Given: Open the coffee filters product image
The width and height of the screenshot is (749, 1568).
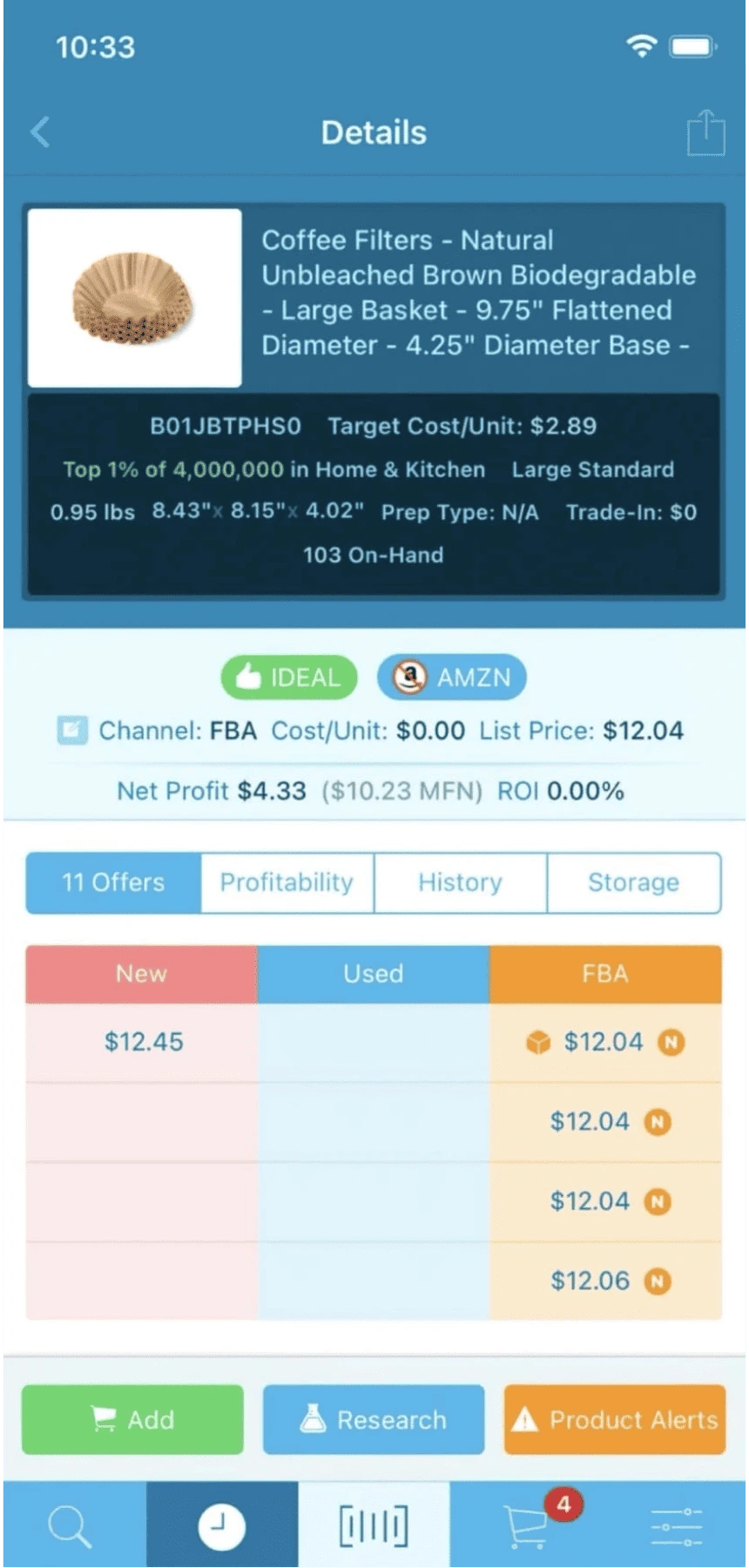Looking at the screenshot, I should click(134, 297).
